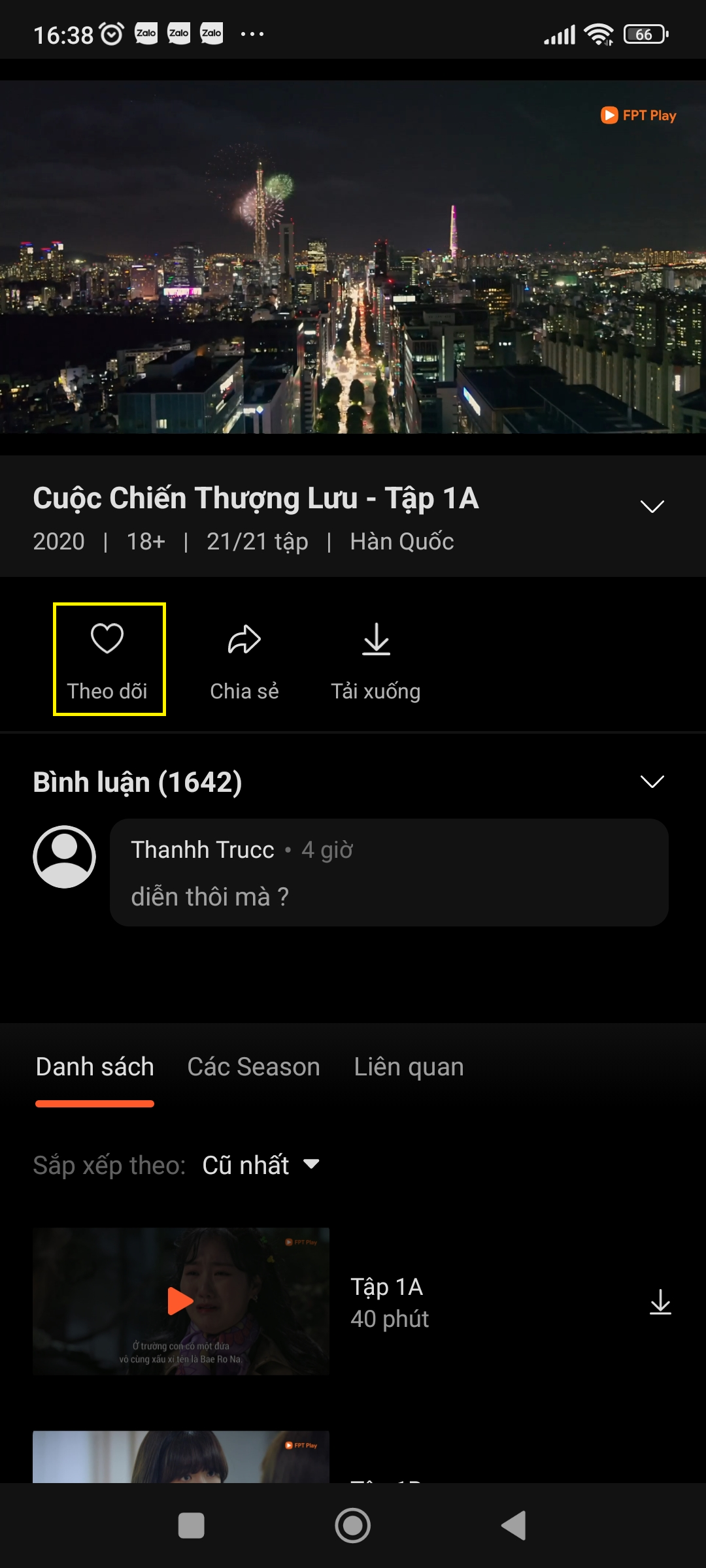
Task: Share this episode via Chia sẻ
Action: tap(244, 659)
